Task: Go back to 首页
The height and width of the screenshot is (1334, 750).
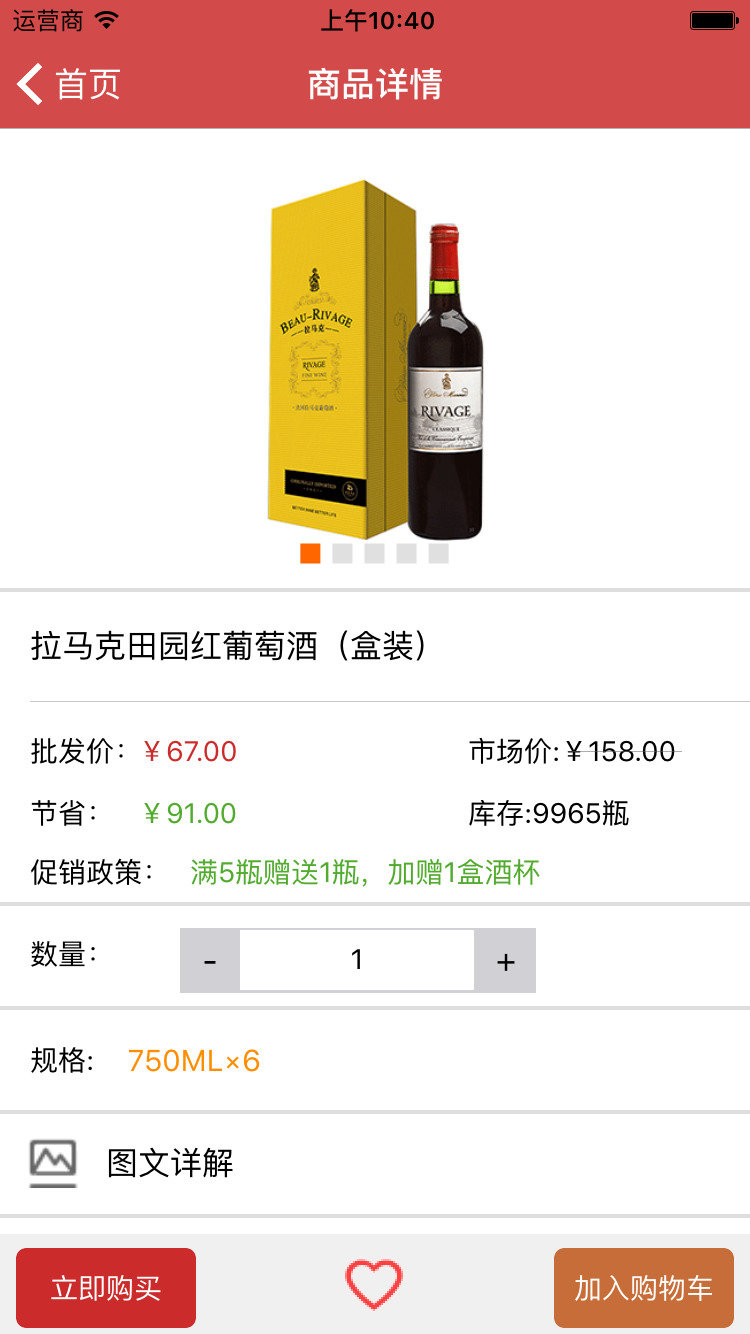Action: point(68,84)
